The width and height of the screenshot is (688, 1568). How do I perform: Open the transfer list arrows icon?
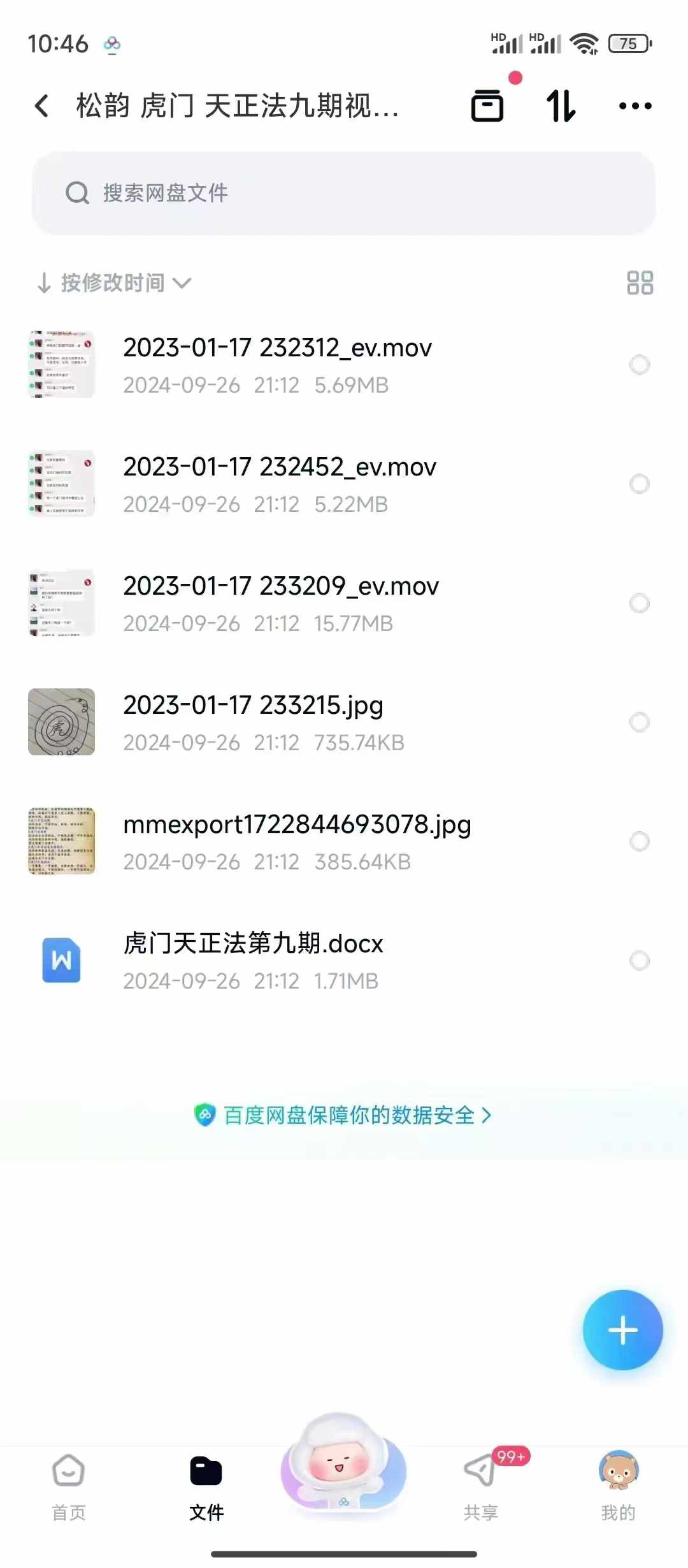point(561,106)
